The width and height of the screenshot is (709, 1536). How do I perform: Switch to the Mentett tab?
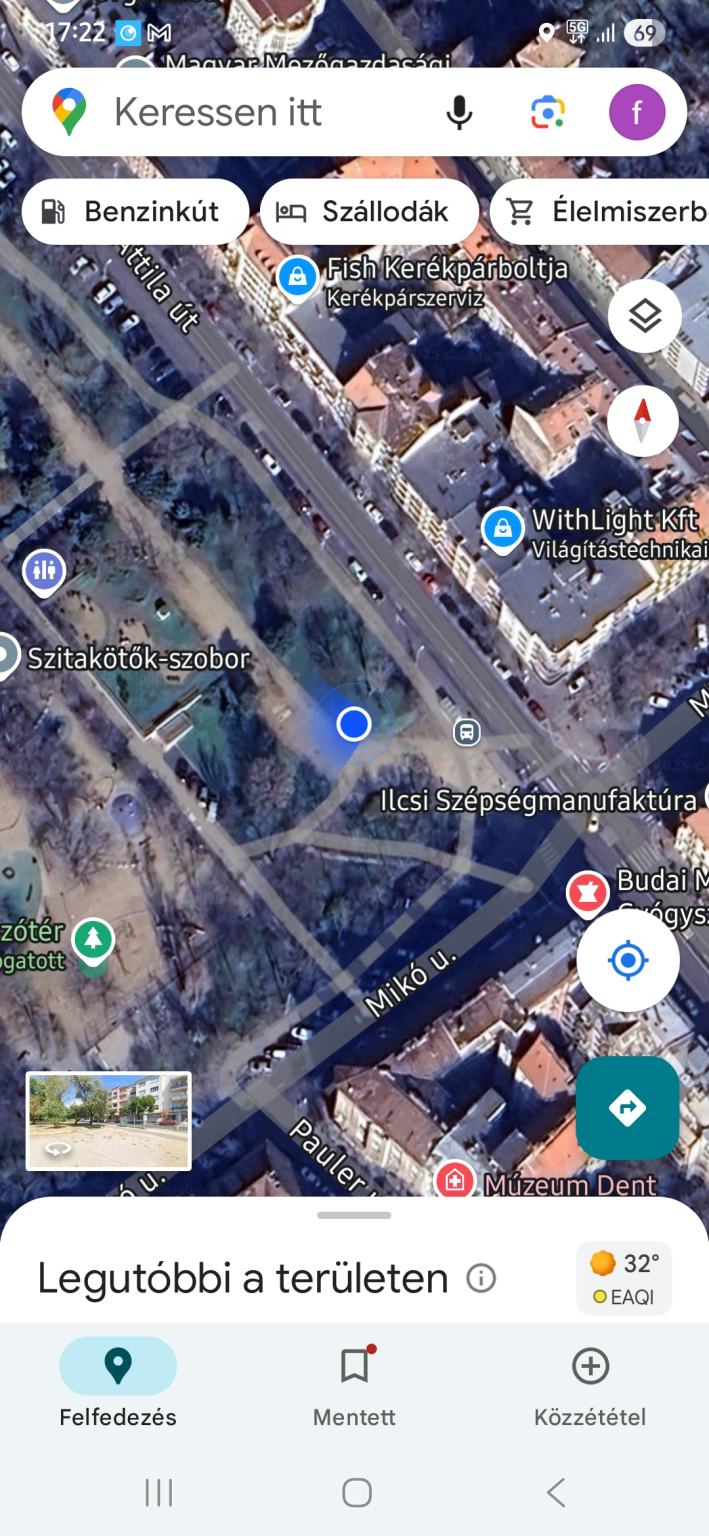[x=354, y=1385]
